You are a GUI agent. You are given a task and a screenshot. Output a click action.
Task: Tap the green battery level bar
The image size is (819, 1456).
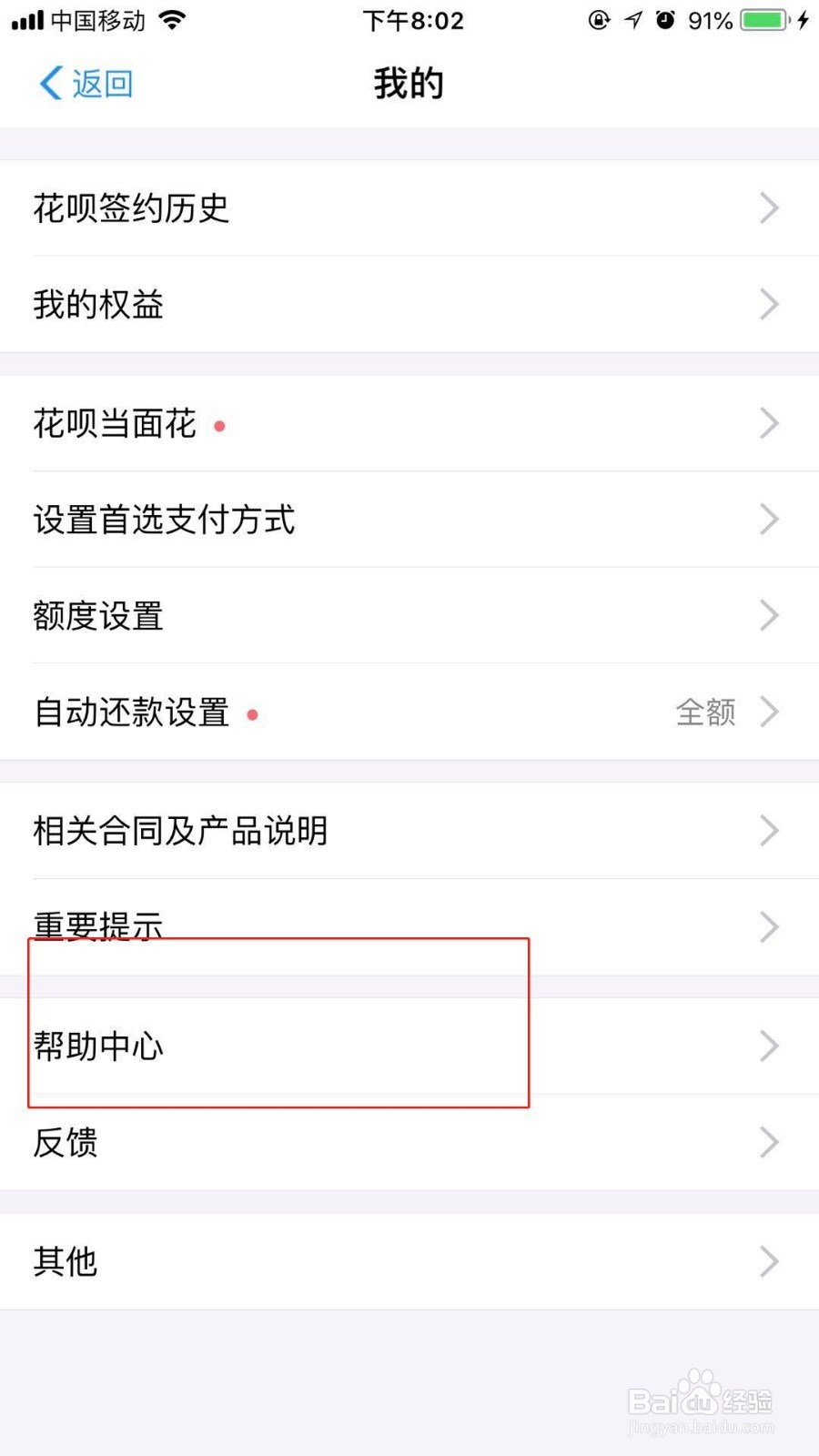coord(763,20)
